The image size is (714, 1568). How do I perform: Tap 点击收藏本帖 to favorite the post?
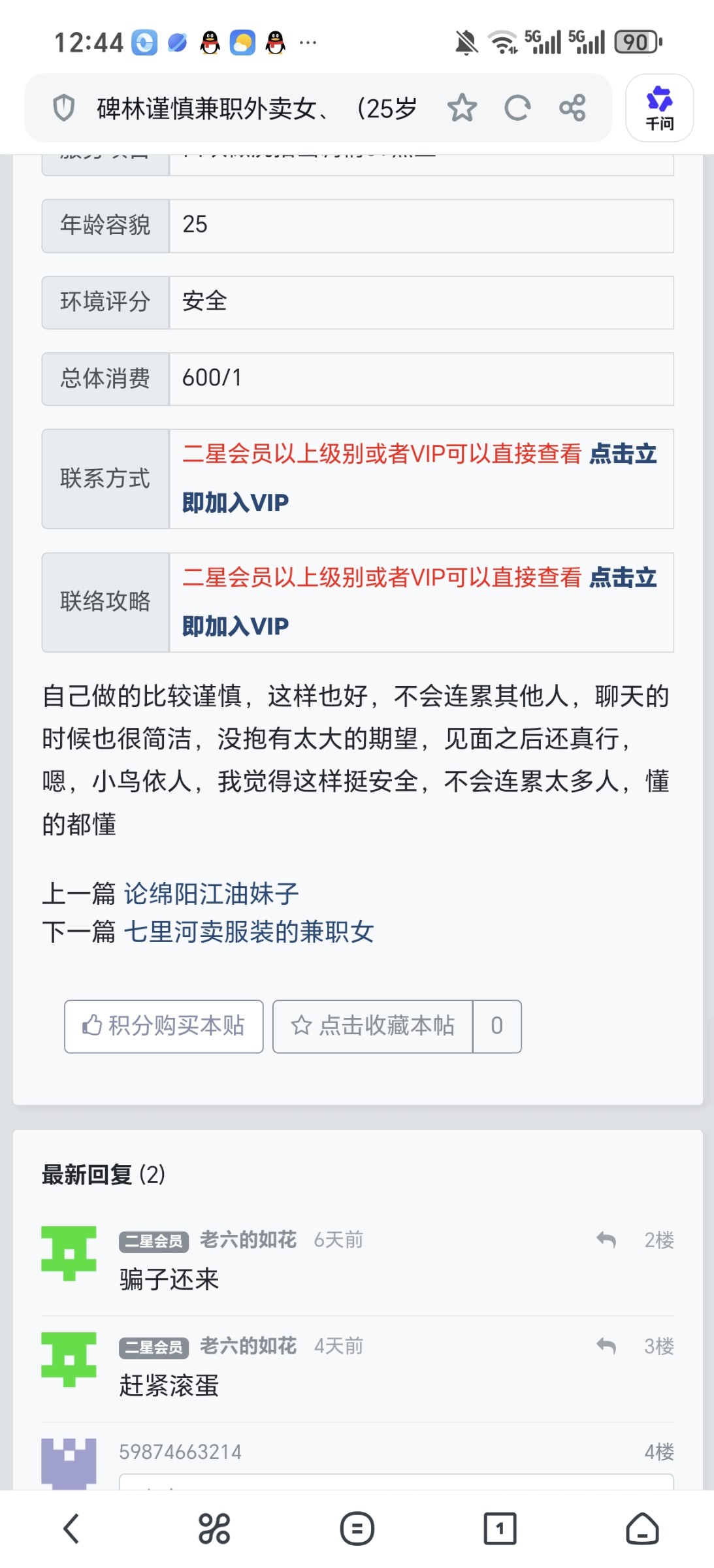point(372,1026)
